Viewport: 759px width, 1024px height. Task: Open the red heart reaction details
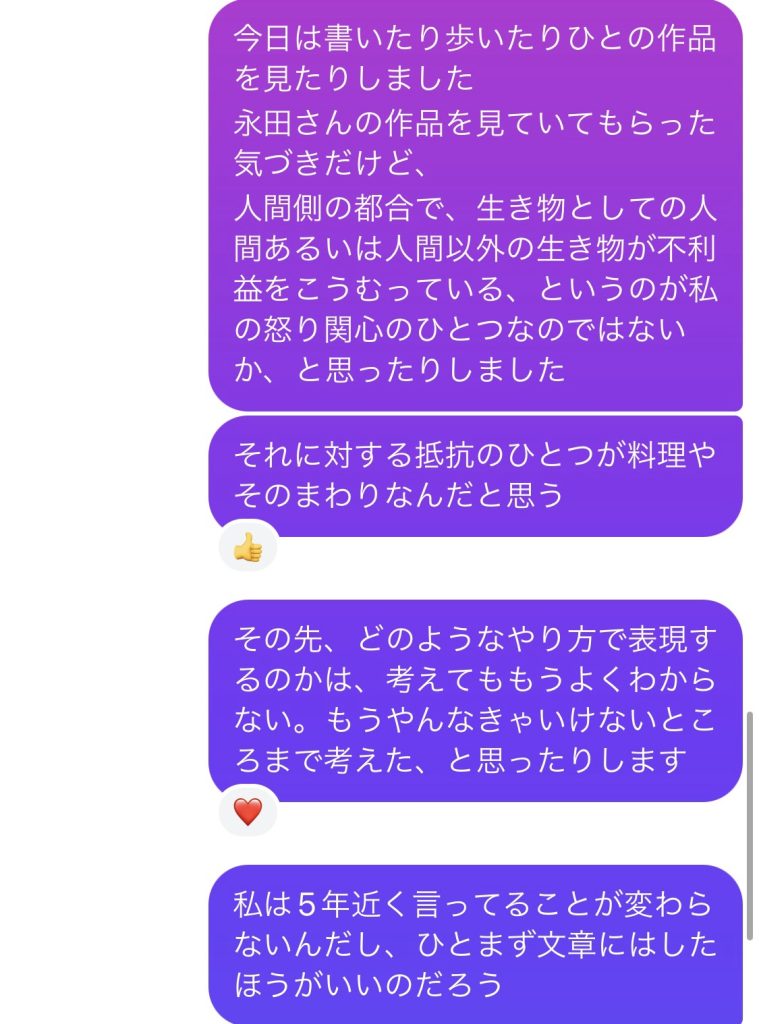247,811
